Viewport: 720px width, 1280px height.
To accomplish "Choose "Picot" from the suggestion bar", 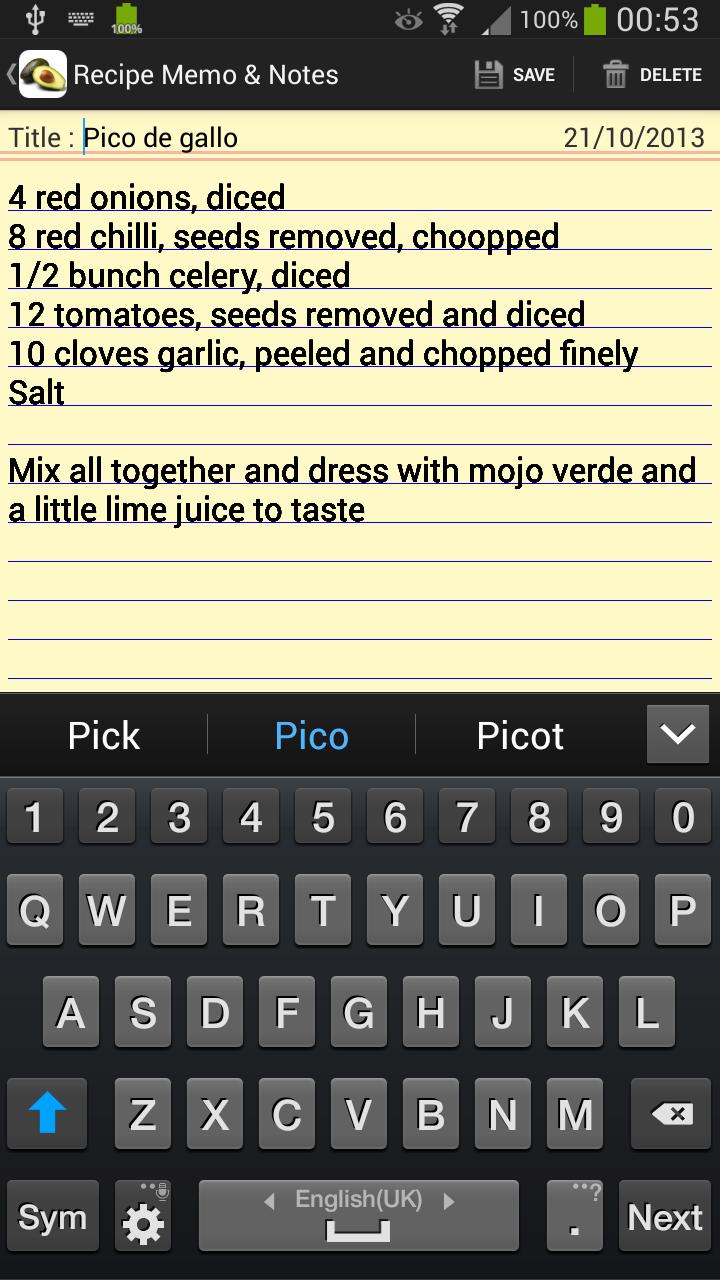I will (x=520, y=735).
